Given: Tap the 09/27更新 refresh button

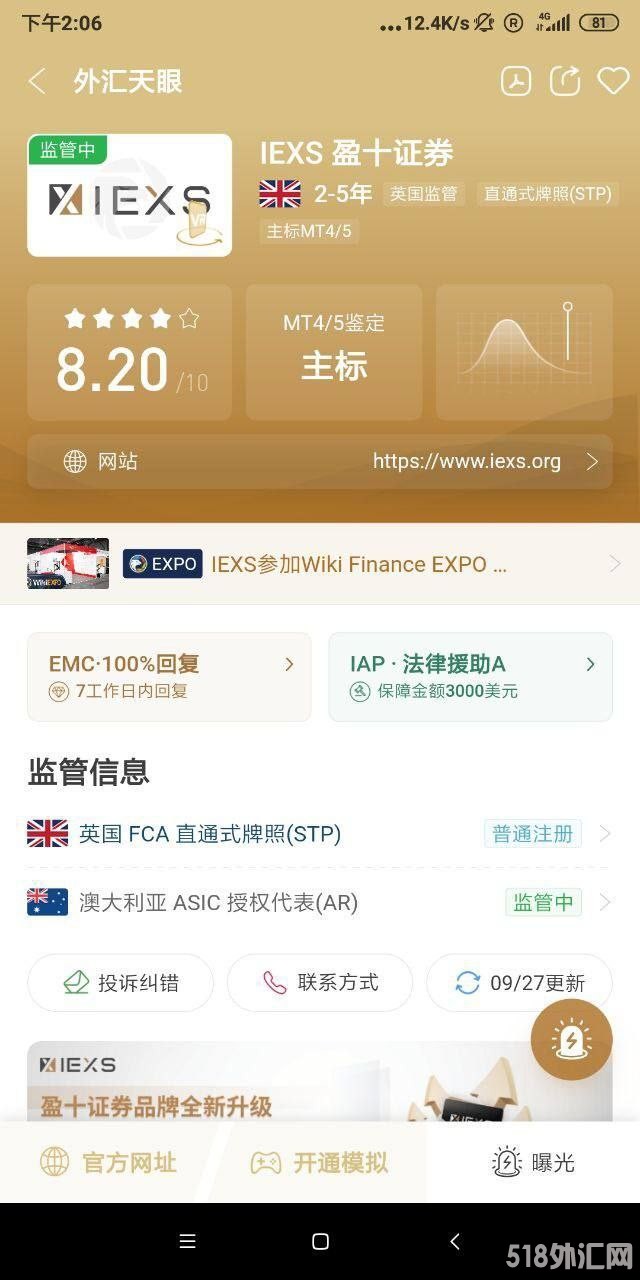Looking at the screenshot, I should click(519, 983).
